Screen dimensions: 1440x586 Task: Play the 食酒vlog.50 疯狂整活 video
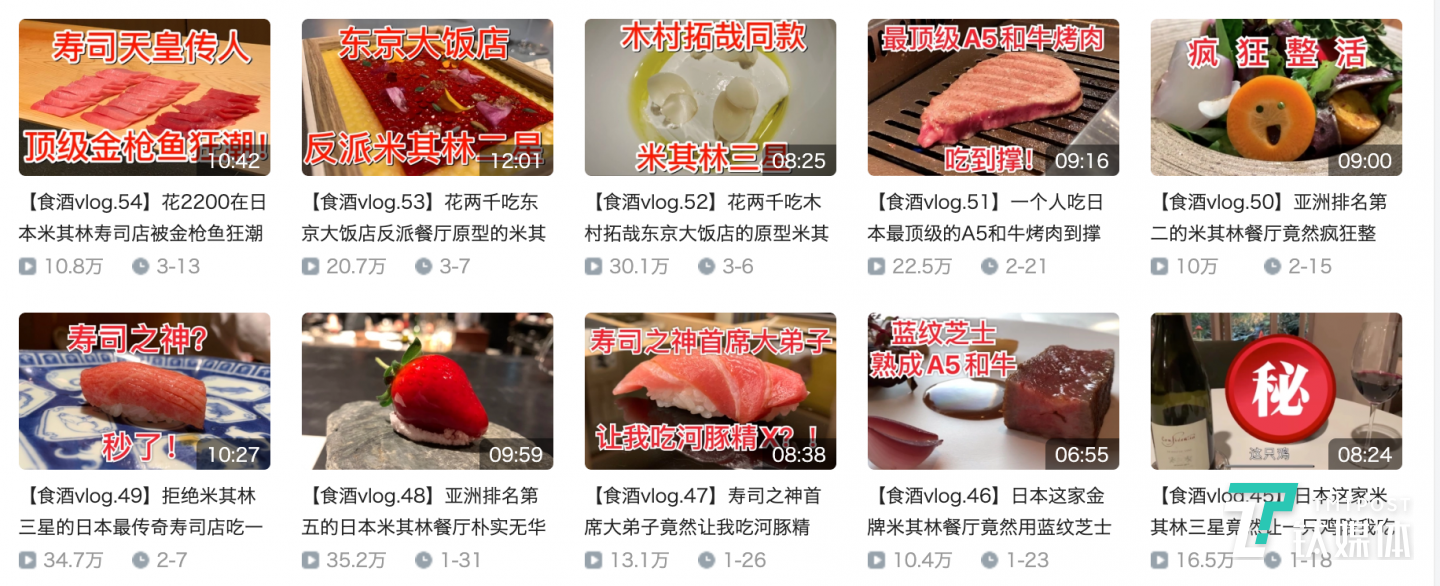pos(1276,97)
